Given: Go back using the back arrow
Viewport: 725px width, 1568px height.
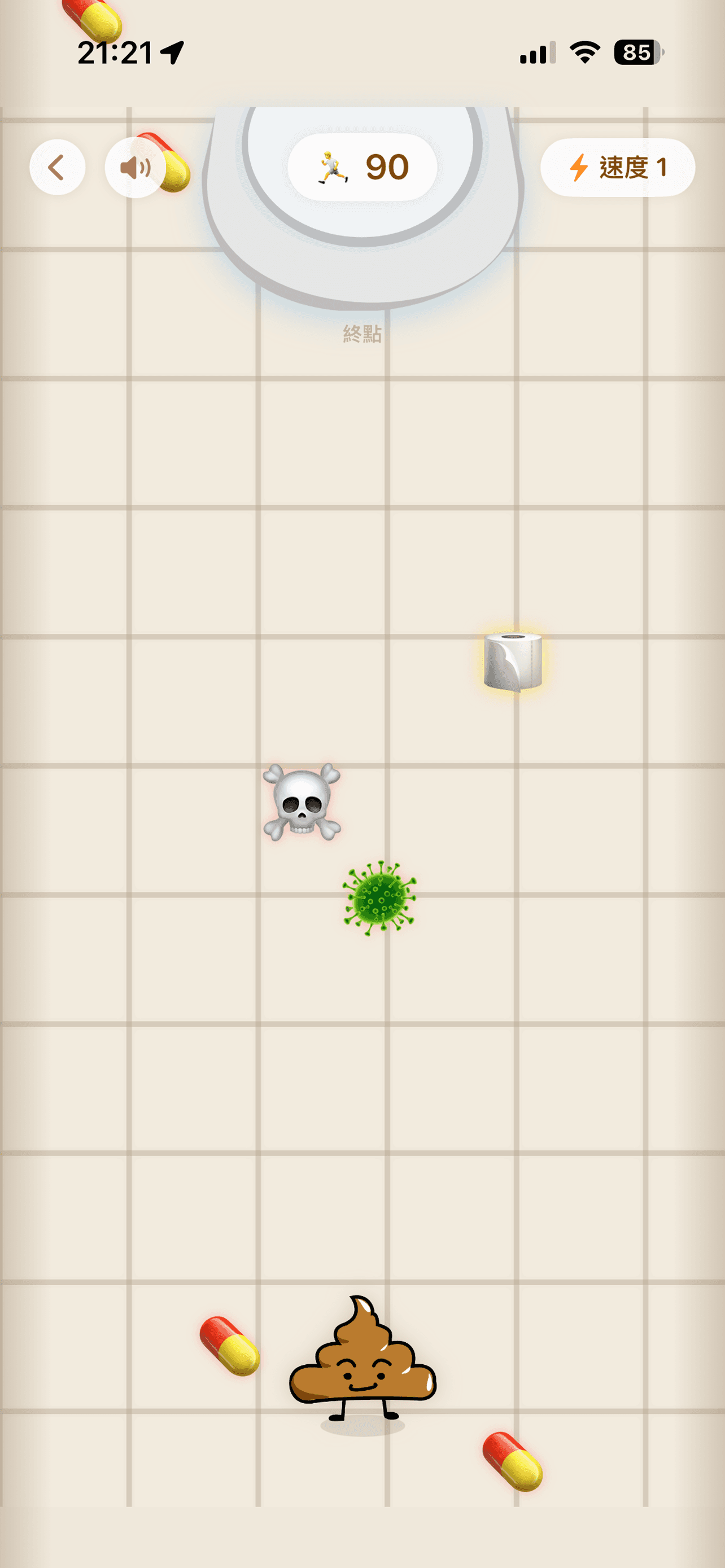Looking at the screenshot, I should tap(57, 168).
